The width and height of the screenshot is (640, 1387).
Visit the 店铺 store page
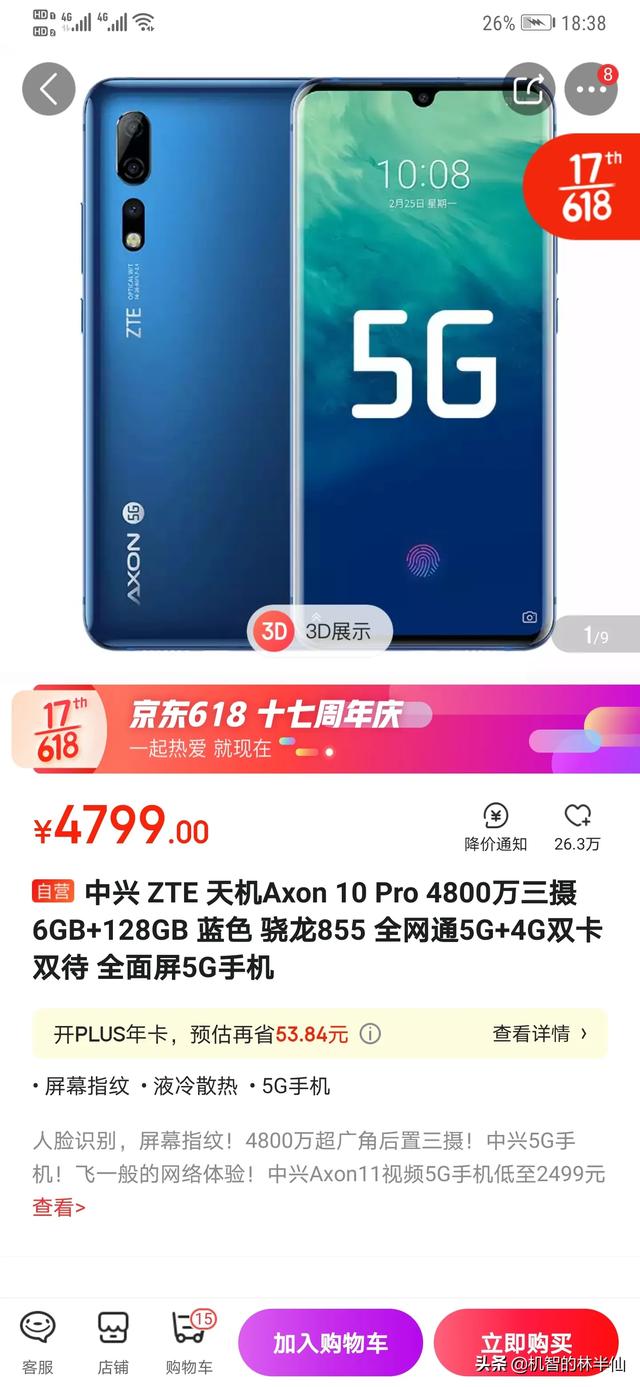112,1341
